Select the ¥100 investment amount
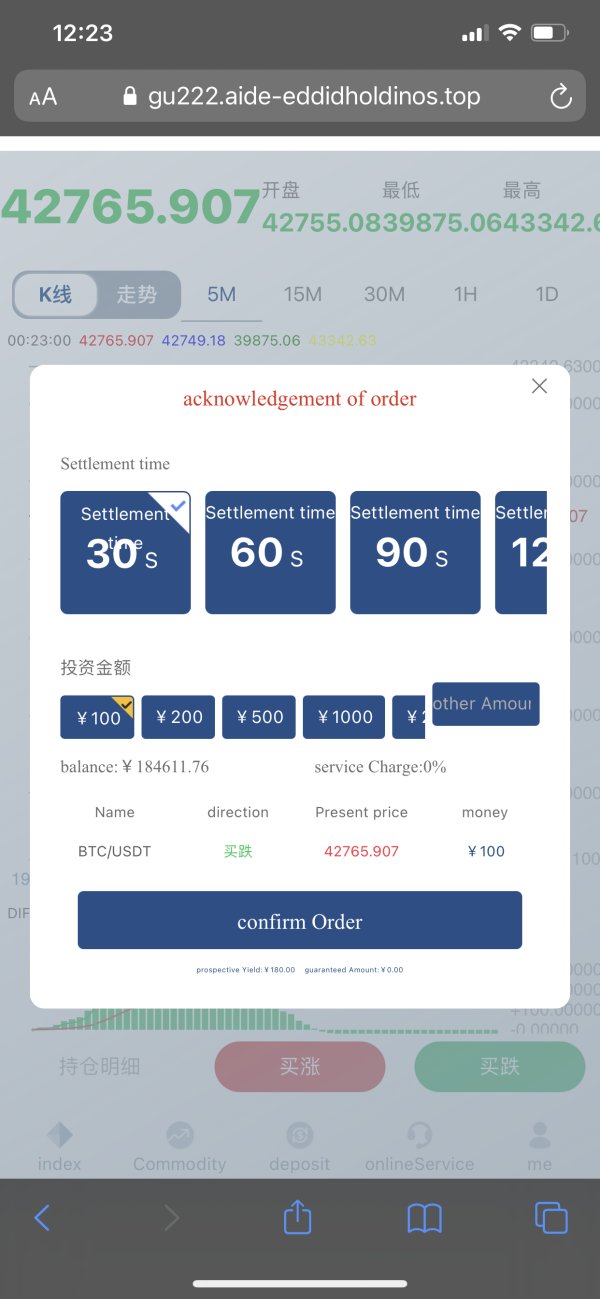The height and width of the screenshot is (1299, 600). tap(97, 717)
